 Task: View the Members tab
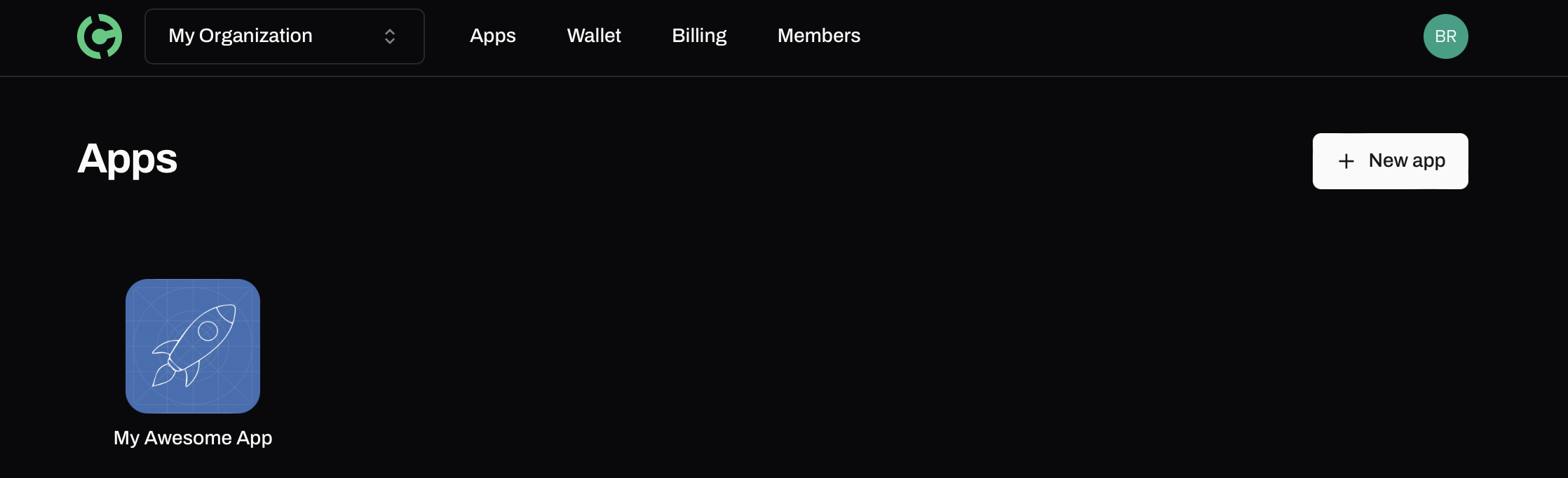point(818,36)
